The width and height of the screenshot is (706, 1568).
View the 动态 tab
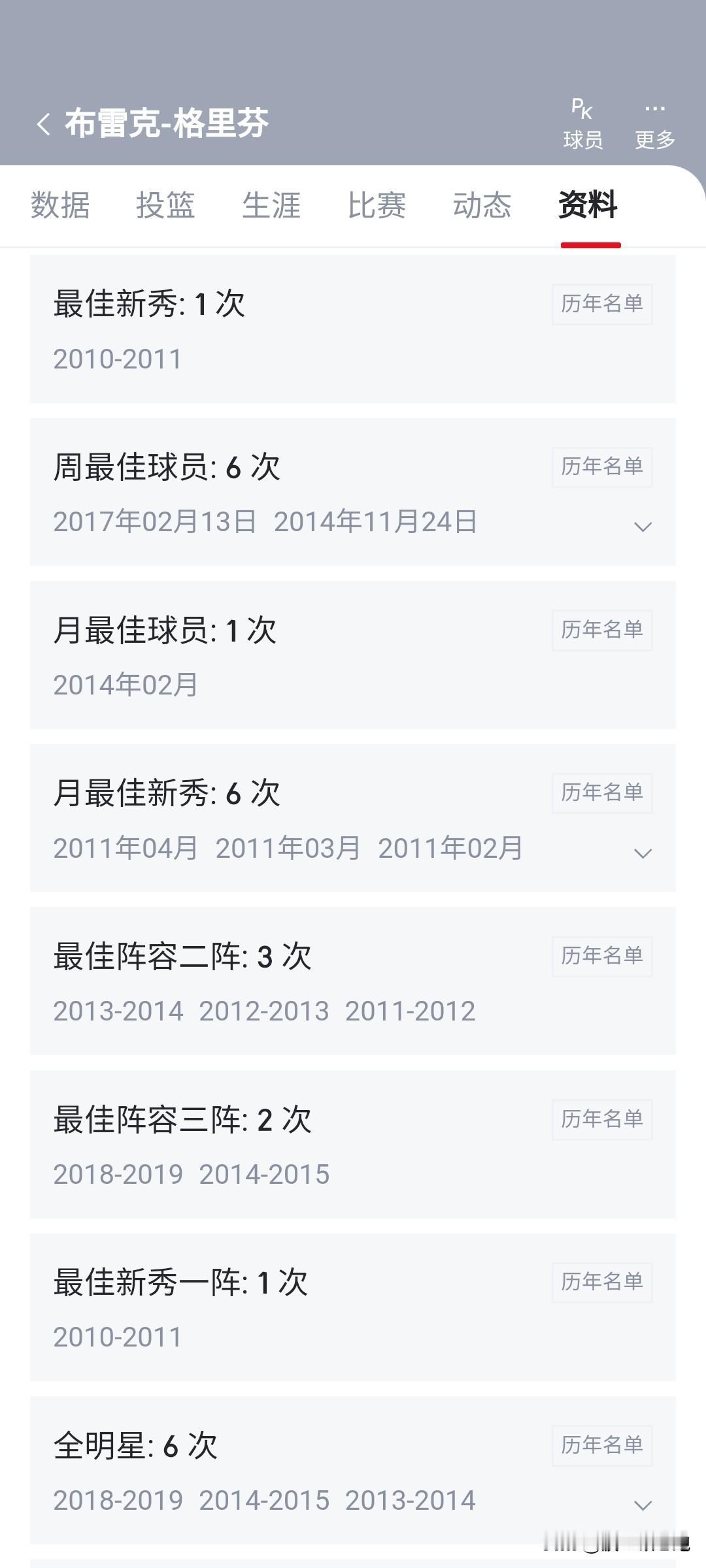pos(482,205)
